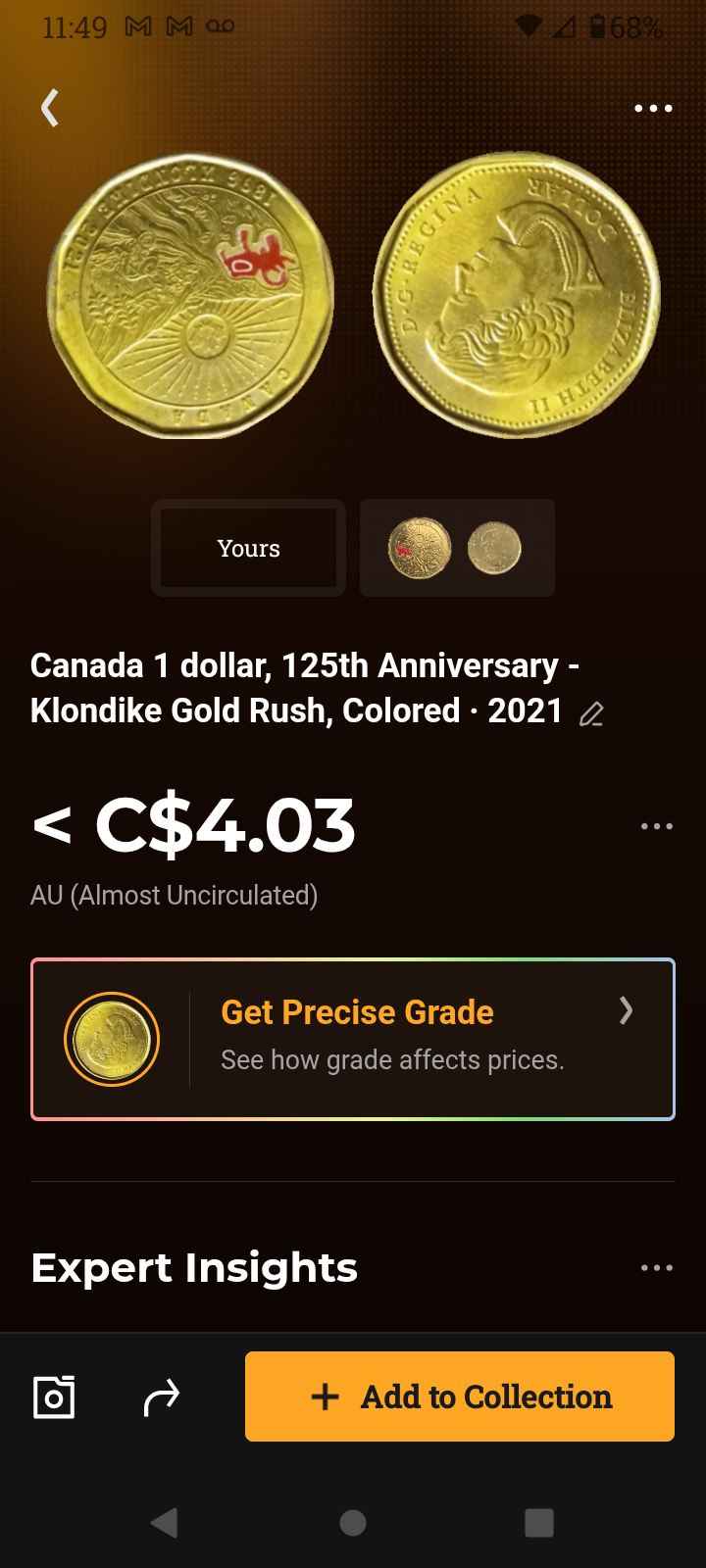706x1568 pixels.
Task: Select the Yours photo tab
Action: 248,548
